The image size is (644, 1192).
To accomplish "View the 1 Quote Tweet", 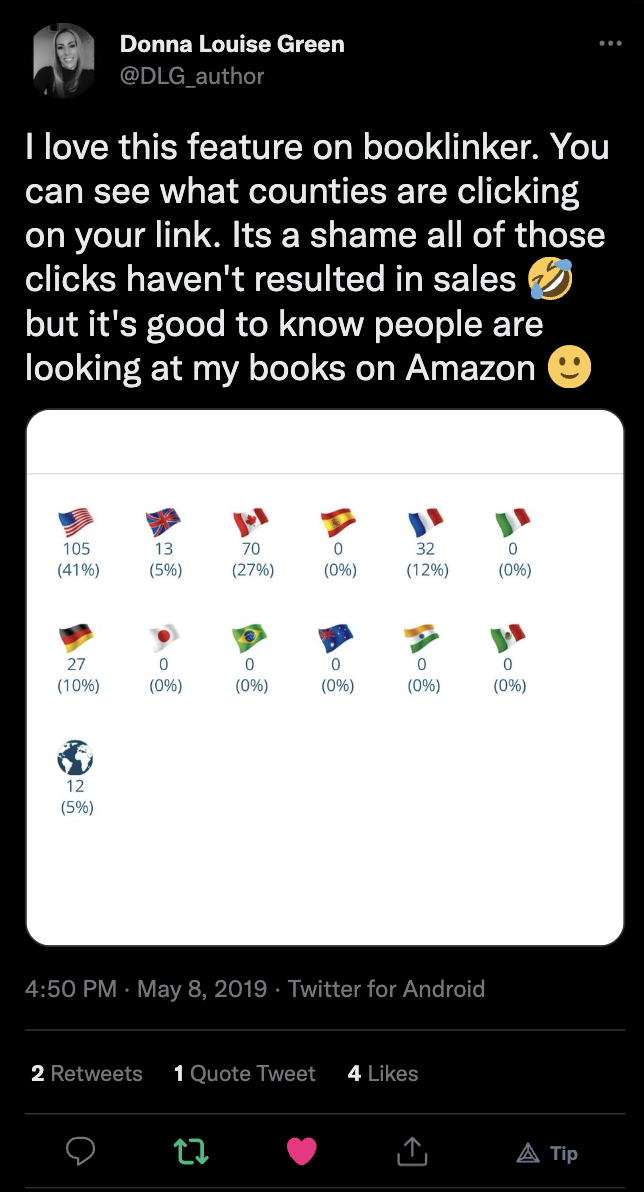I will (245, 1073).
